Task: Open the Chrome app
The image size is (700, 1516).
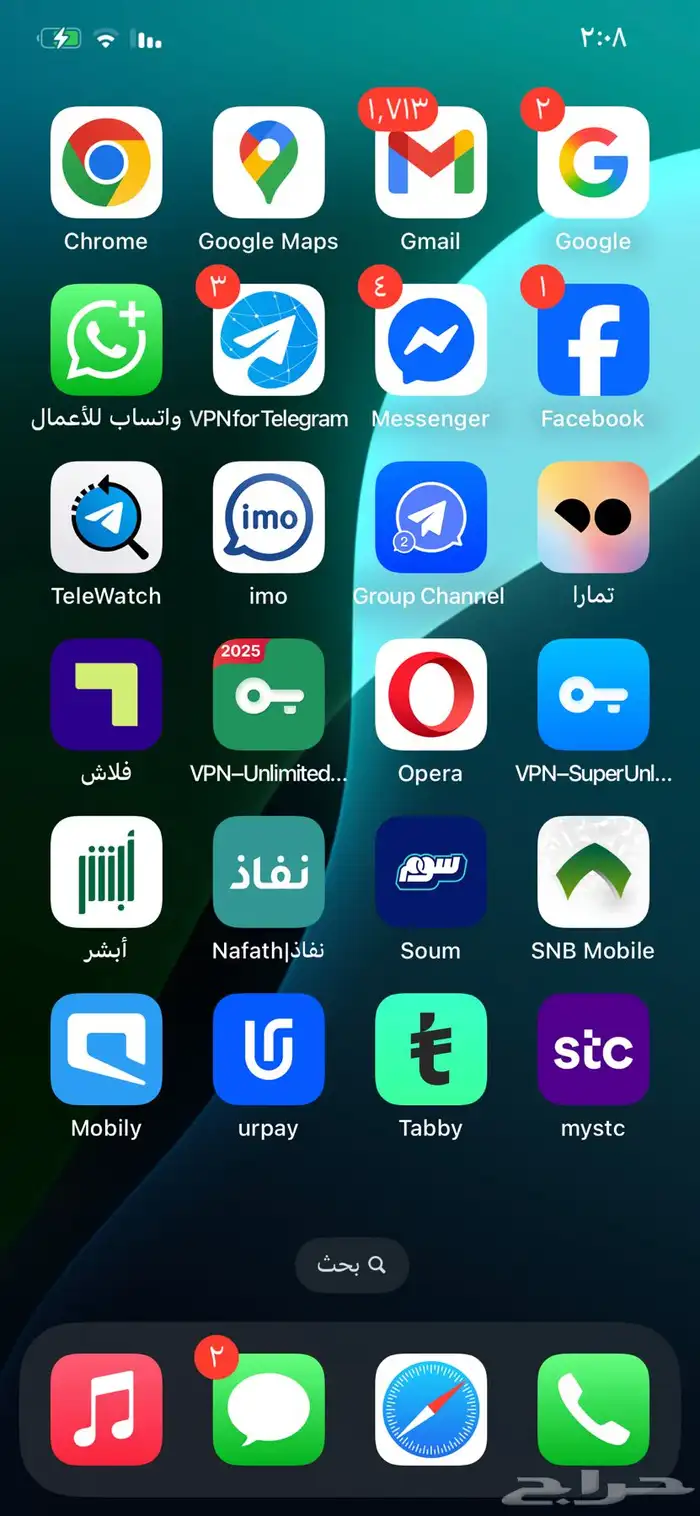Action: pos(106,162)
